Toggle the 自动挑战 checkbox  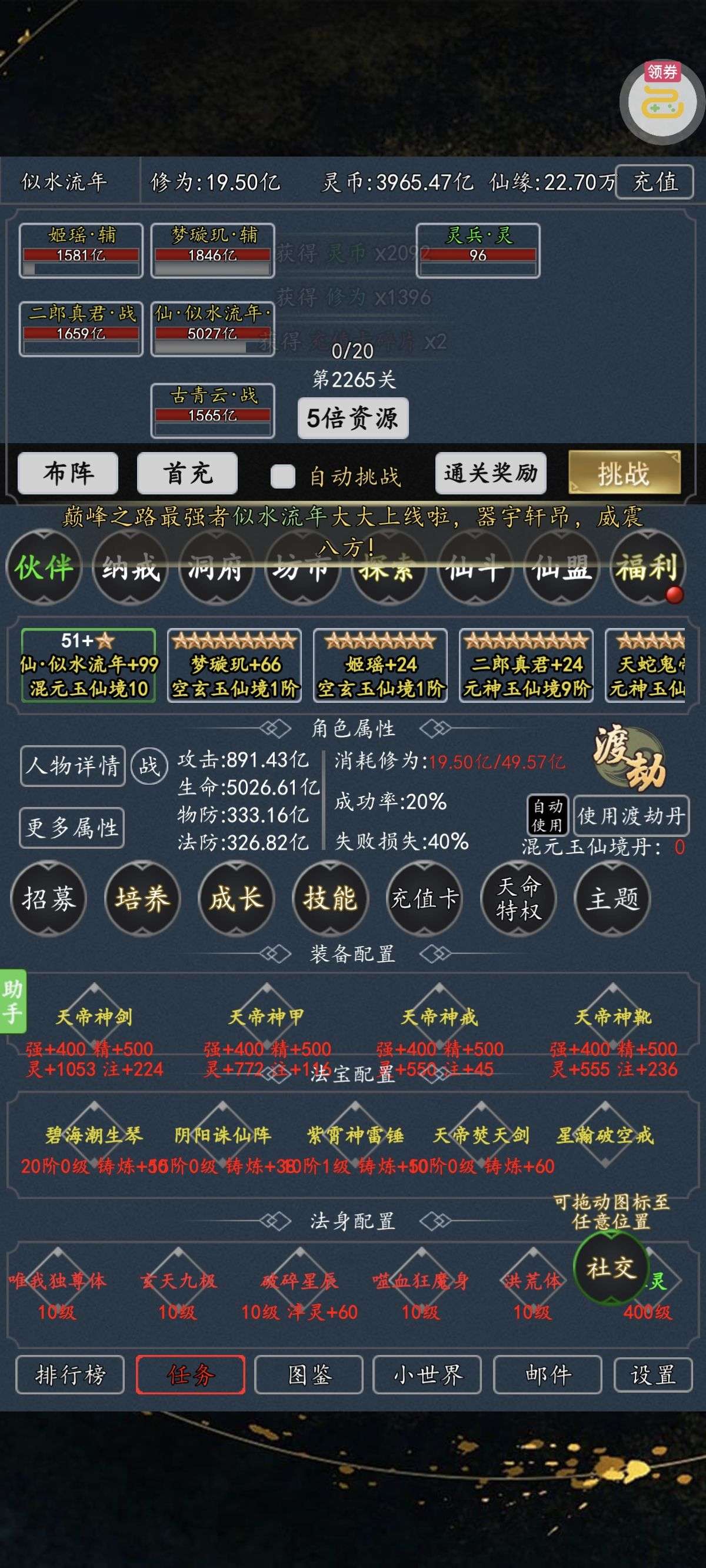(x=283, y=476)
